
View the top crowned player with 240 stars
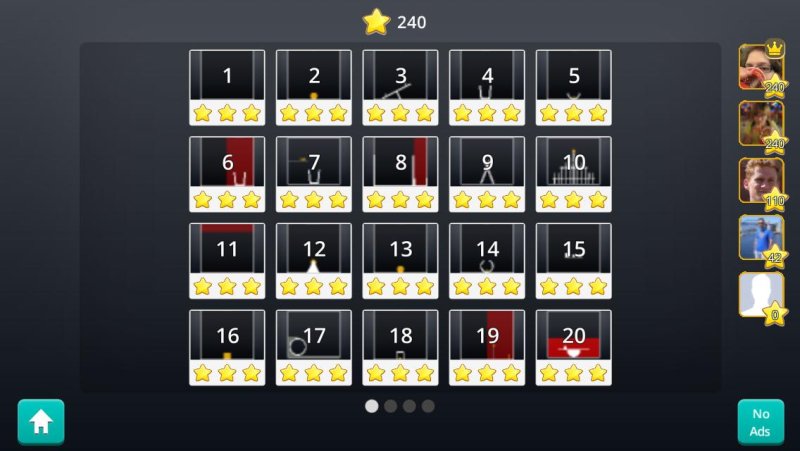760,67
